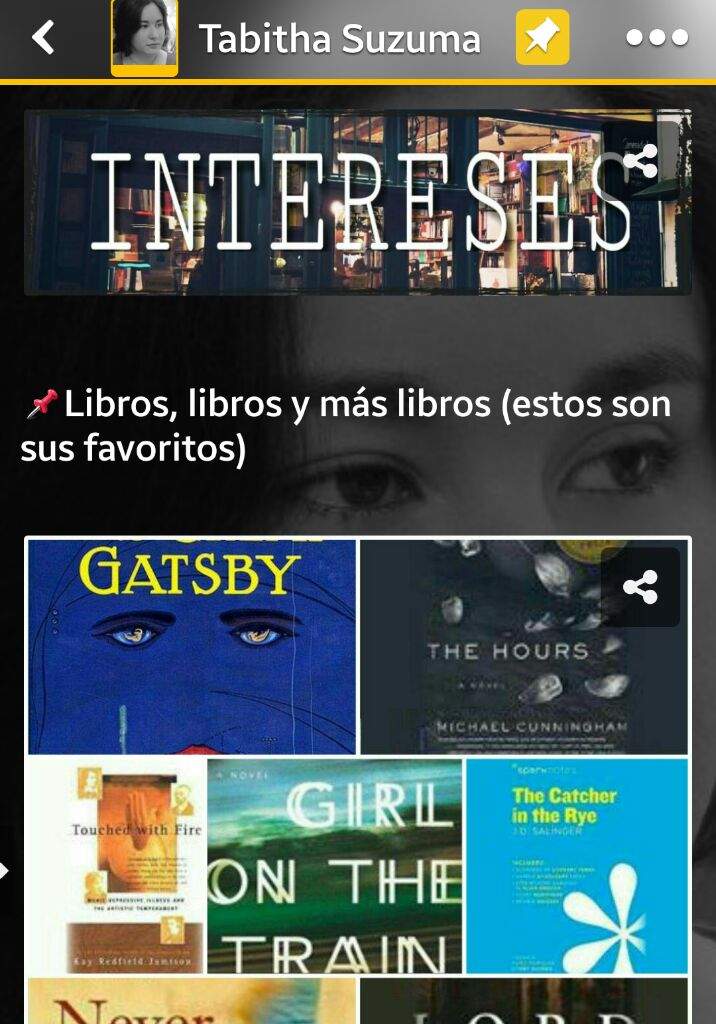
Task: Tap the yellow pin button
Action: [542, 38]
